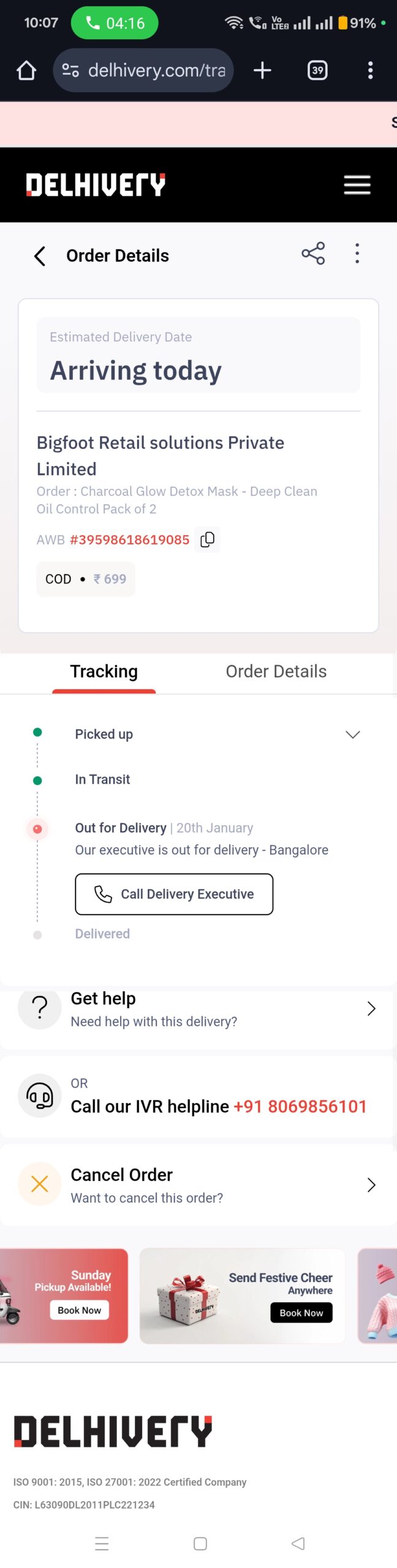Call the IVR helpline number
Image resolution: width=397 pixels, height=1568 pixels.
(x=300, y=1106)
